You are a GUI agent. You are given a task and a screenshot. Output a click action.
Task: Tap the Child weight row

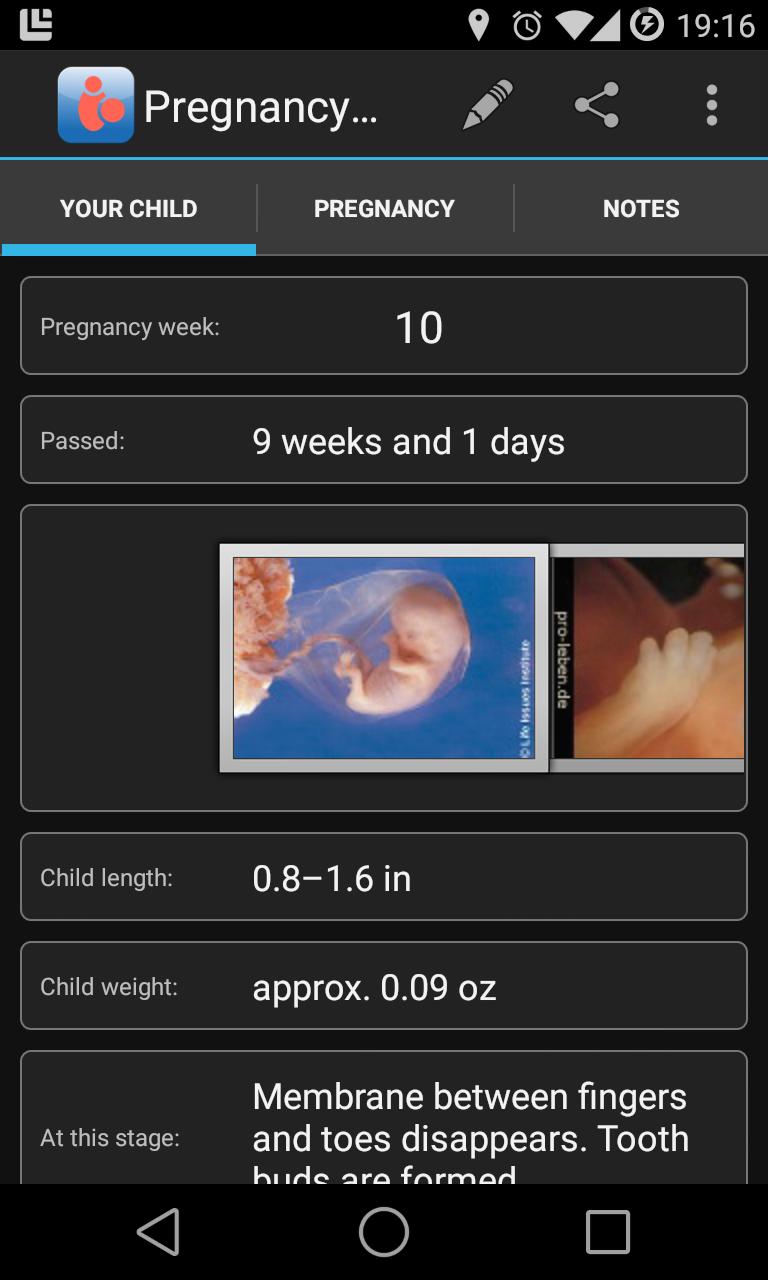384,985
